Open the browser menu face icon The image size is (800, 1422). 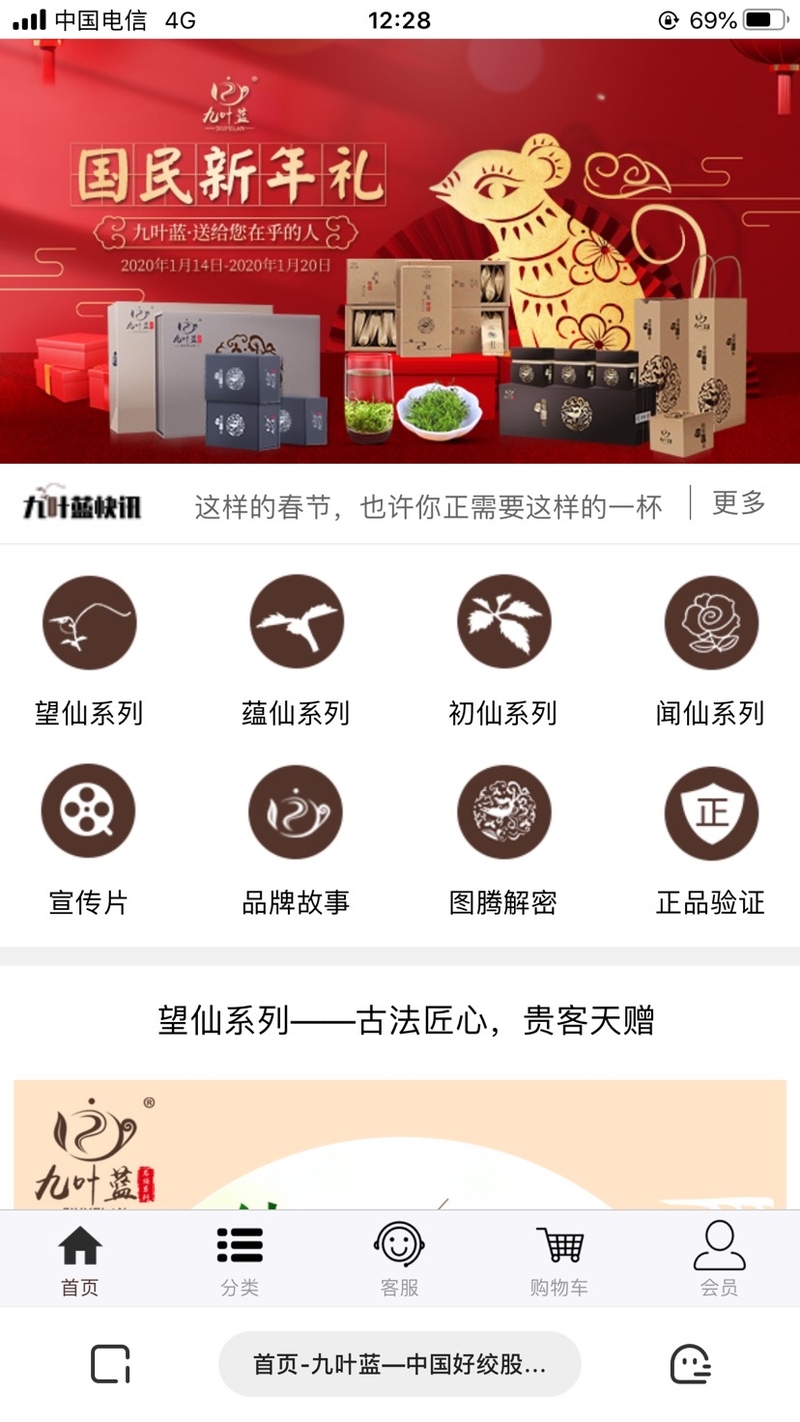pyautogui.click(x=689, y=1364)
